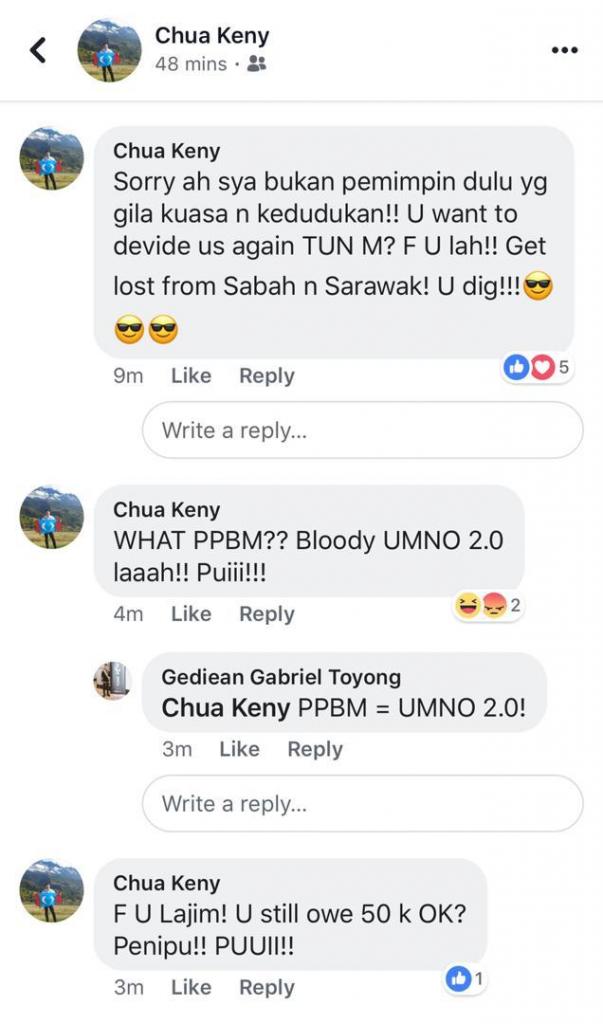Reply to the 'WHAT PPBM??' comment
The image size is (603, 1024).
coord(266,614)
